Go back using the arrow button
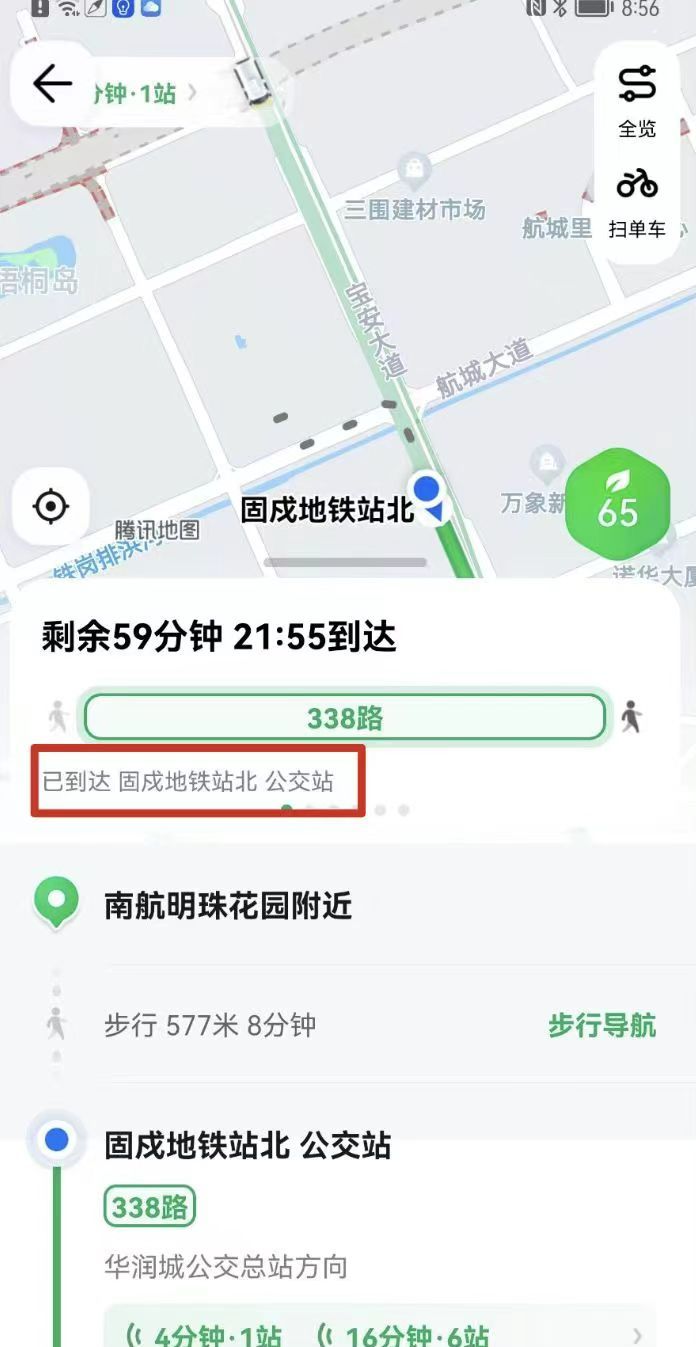 [52, 85]
